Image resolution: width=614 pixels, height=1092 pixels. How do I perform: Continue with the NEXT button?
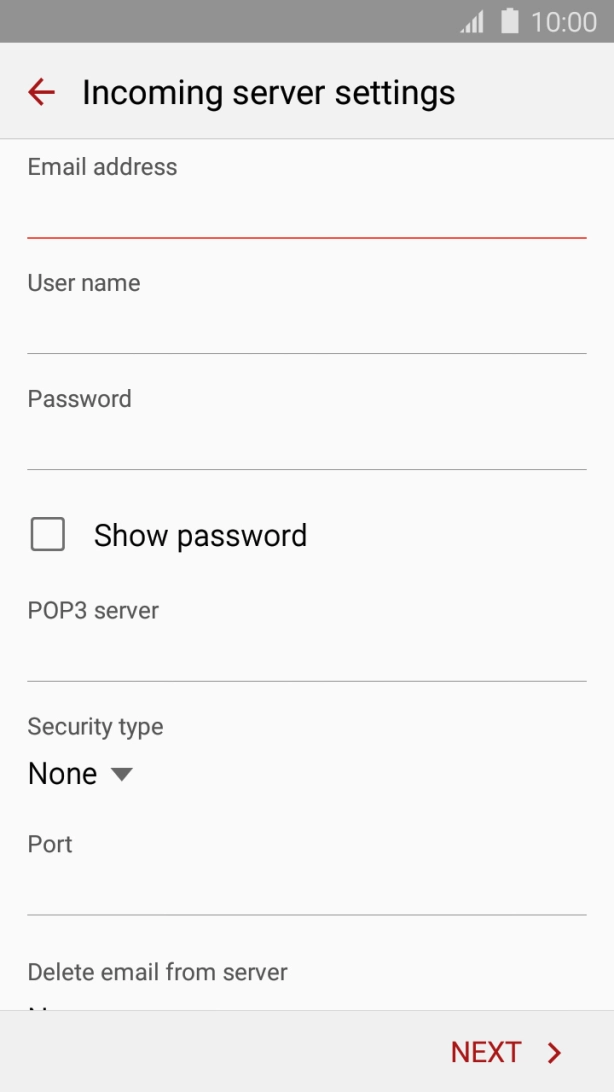click(506, 1052)
